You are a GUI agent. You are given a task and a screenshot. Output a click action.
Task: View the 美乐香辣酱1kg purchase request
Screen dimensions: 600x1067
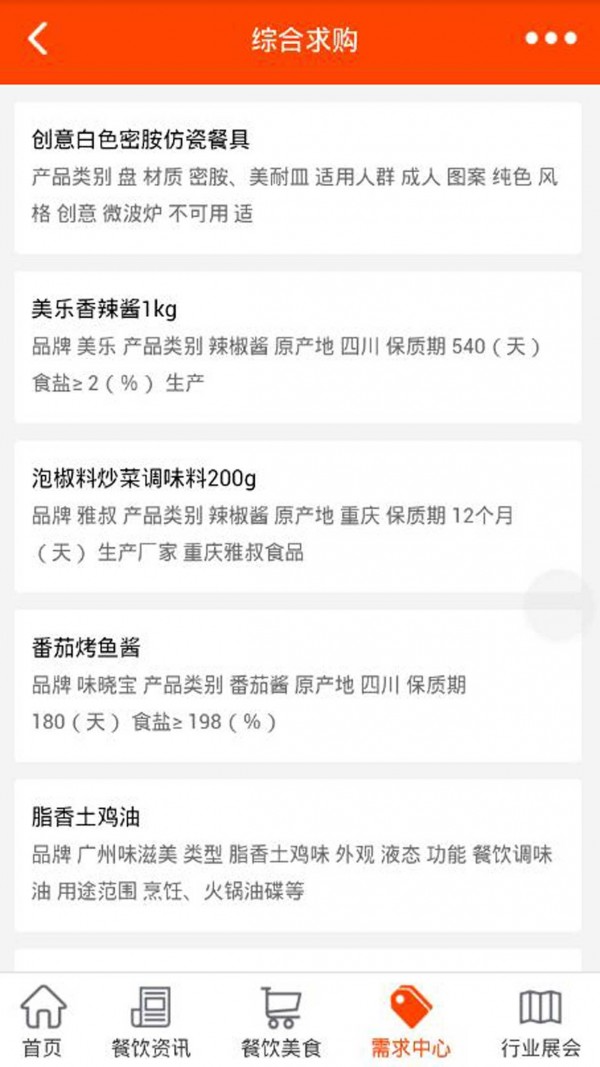point(297,346)
